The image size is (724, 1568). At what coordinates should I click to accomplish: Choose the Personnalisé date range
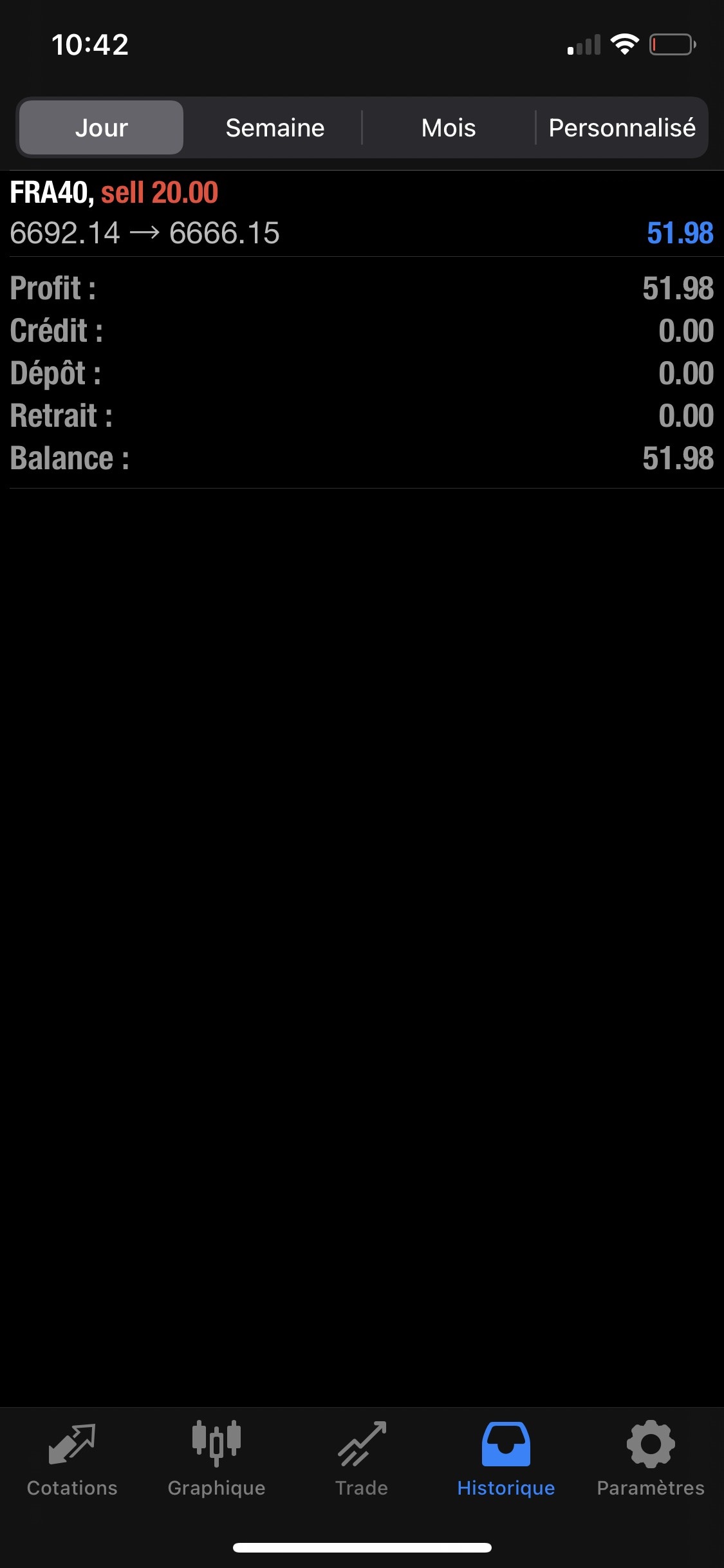pyautogui.click(x=622, y=127)
